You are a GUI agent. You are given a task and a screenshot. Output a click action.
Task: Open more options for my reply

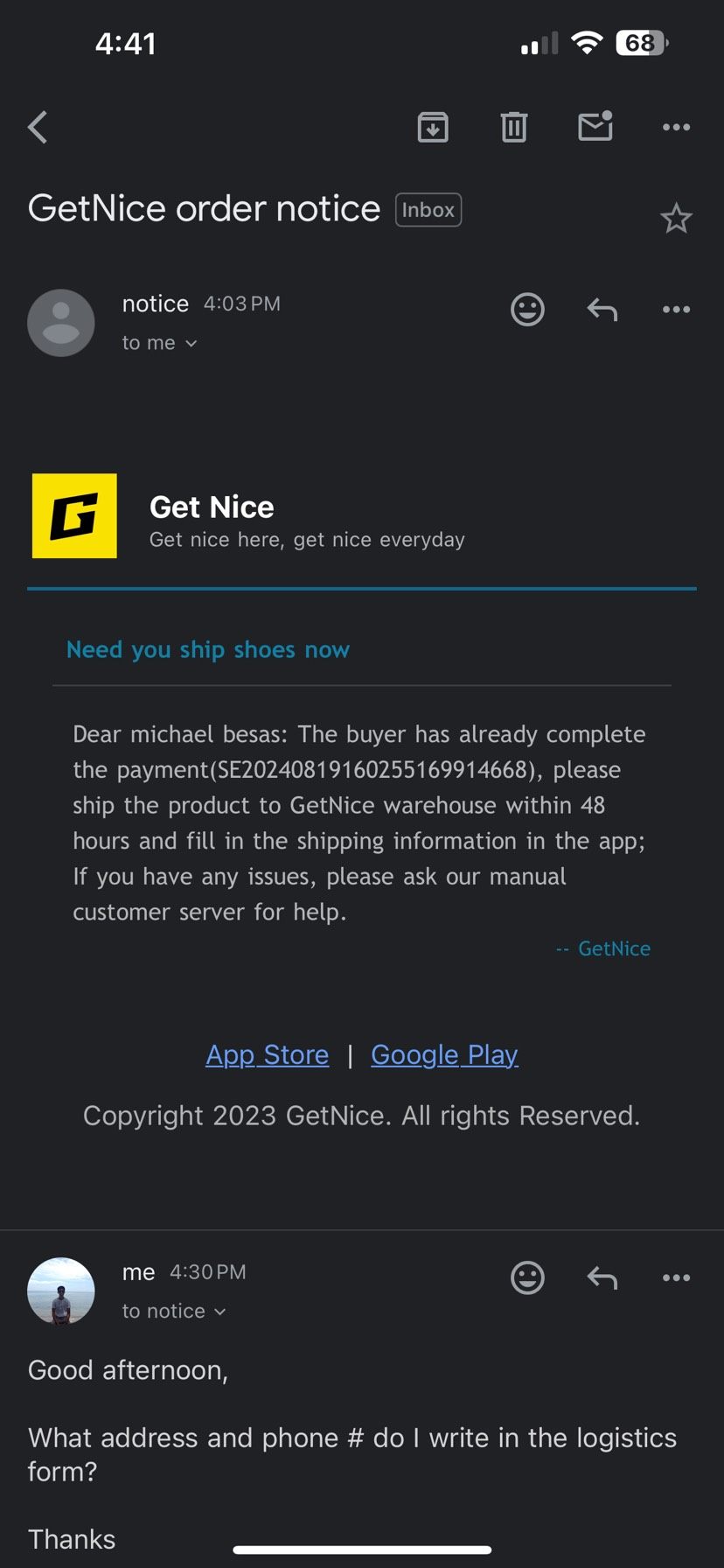click(x=676, y=1278)
